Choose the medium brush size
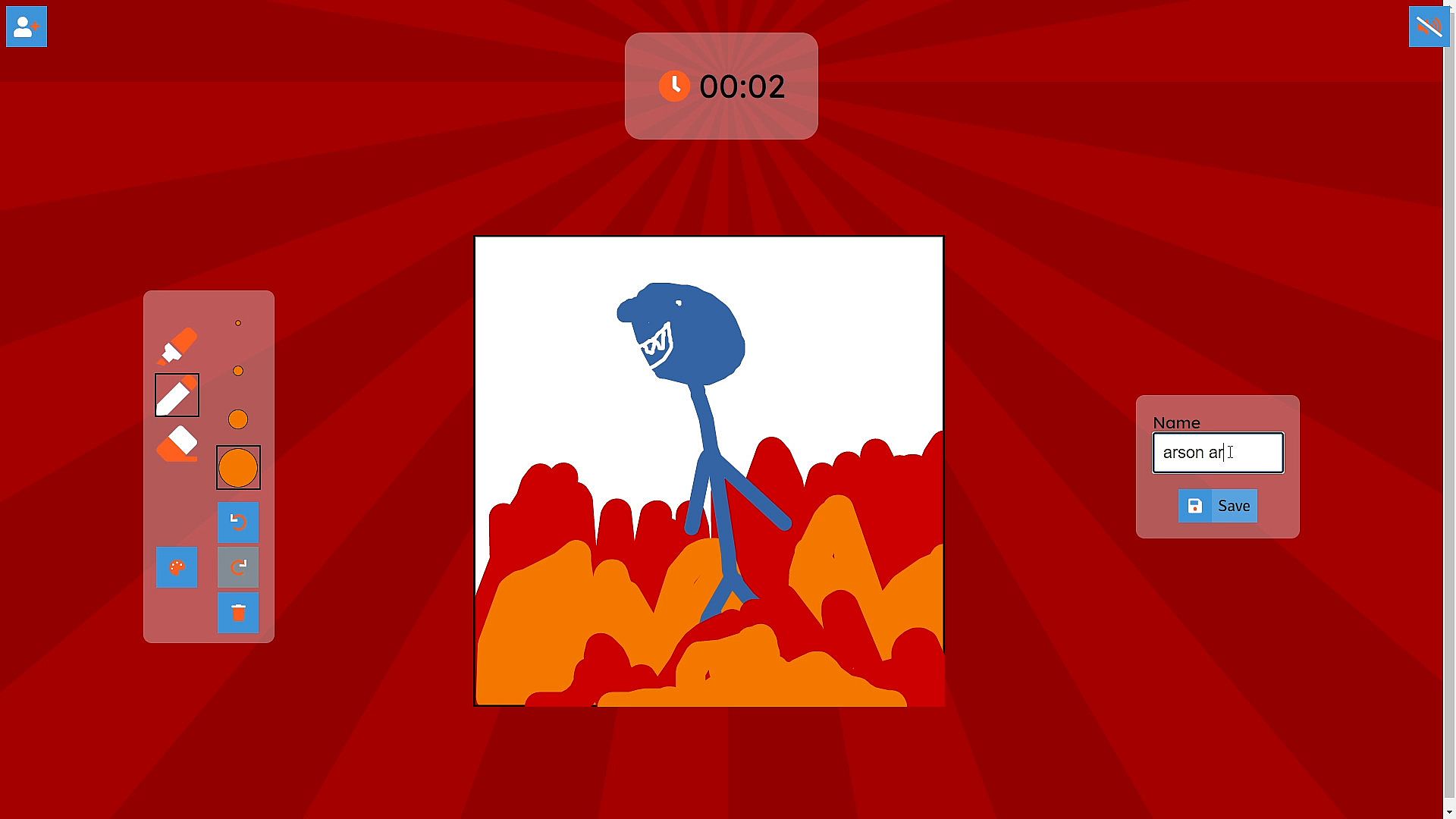Screen dimensions: 1456x819 [x=238, y=419]
